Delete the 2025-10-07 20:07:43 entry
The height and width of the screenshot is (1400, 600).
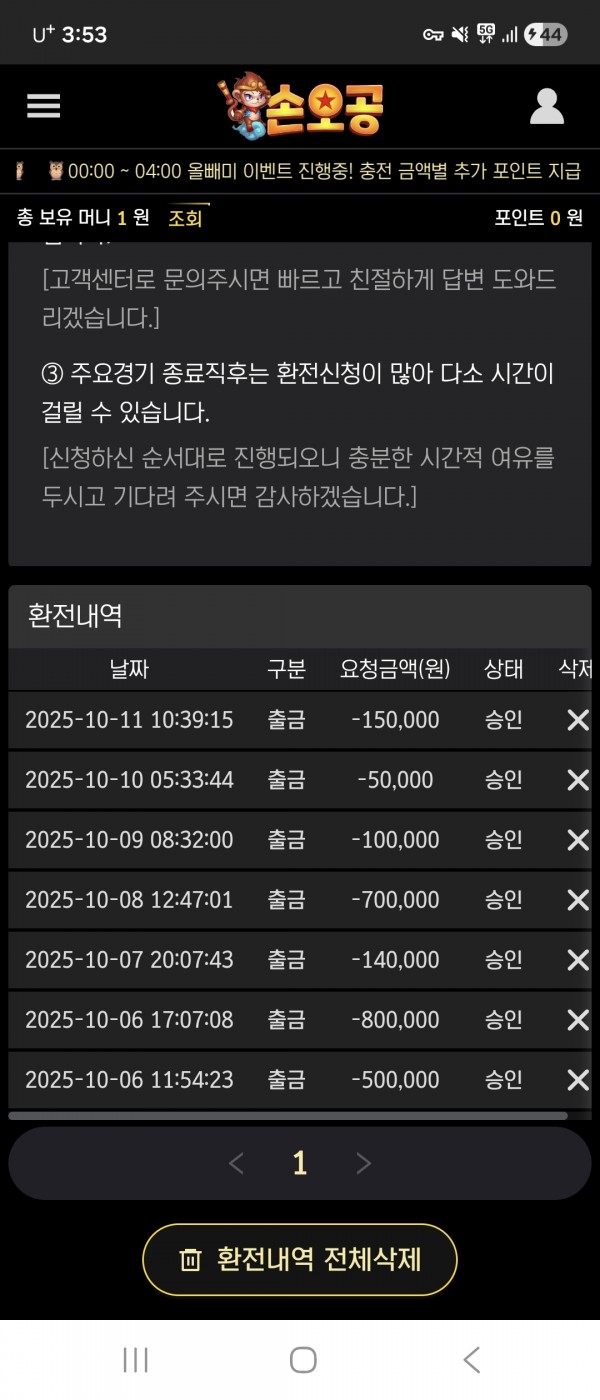577,960
